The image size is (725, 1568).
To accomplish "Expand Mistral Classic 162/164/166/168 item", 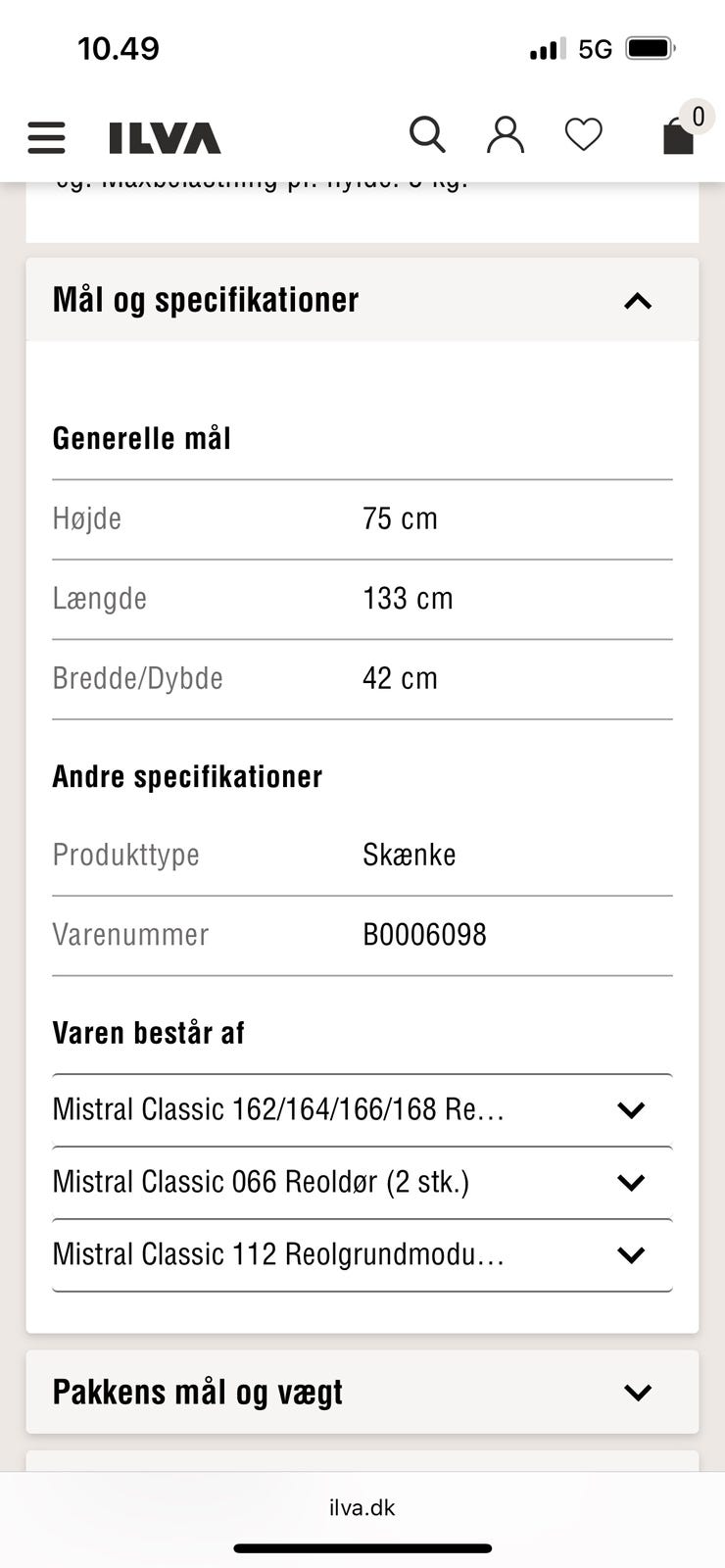I will tap(632, 1110).
